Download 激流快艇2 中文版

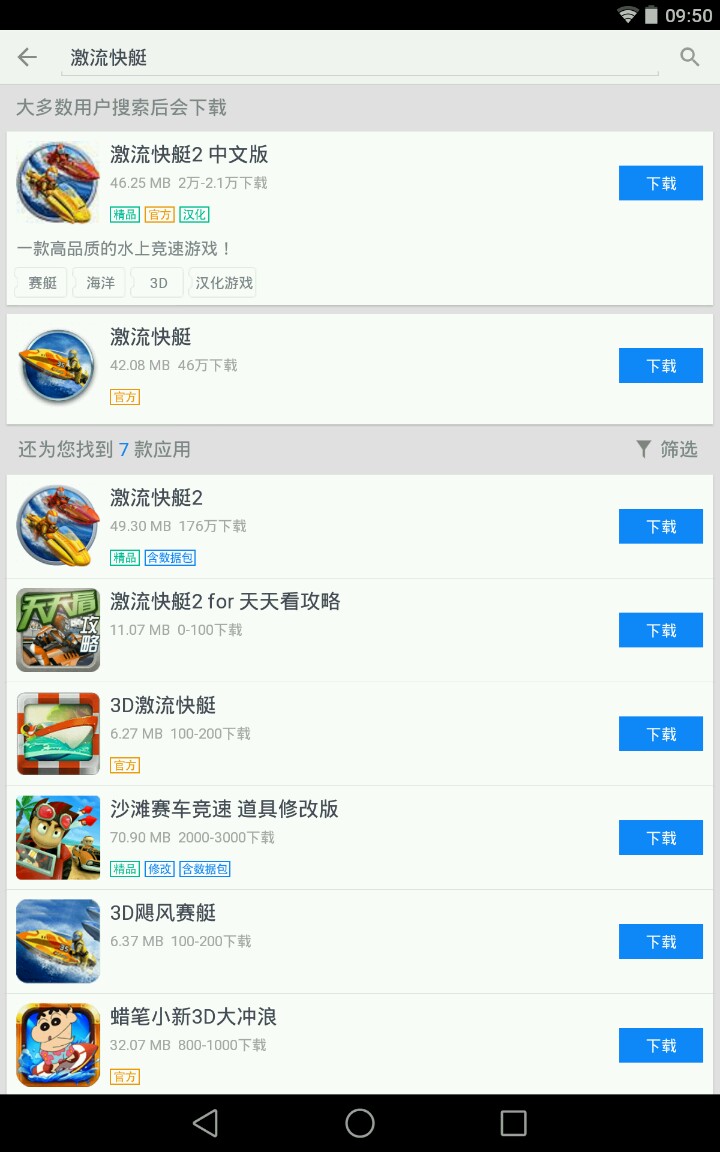tap(660, 183)
